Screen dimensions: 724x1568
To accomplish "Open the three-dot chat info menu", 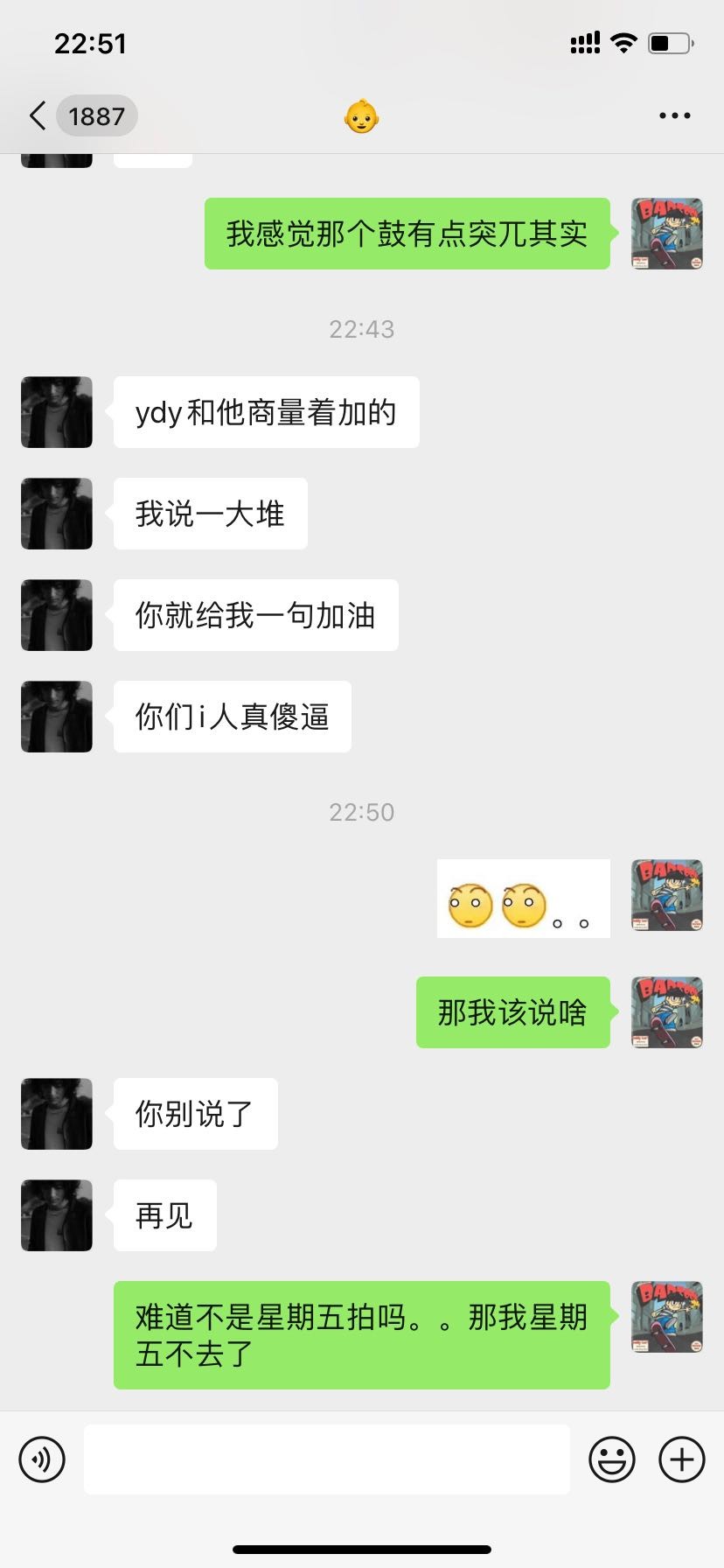I will (x=674, y=115).
